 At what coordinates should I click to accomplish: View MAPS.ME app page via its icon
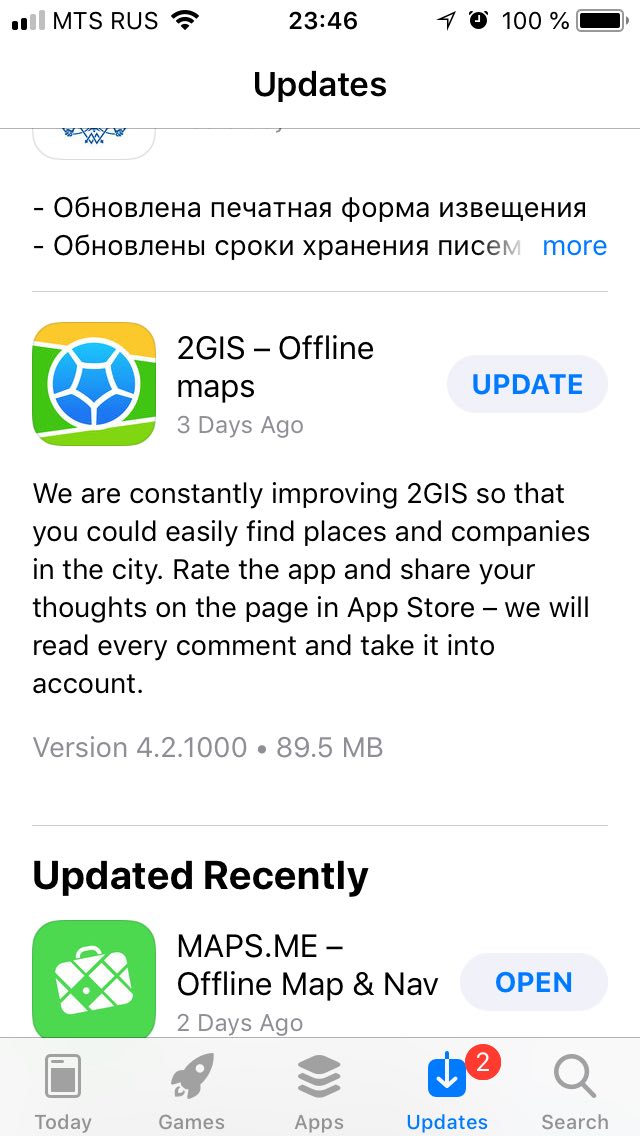94,979
